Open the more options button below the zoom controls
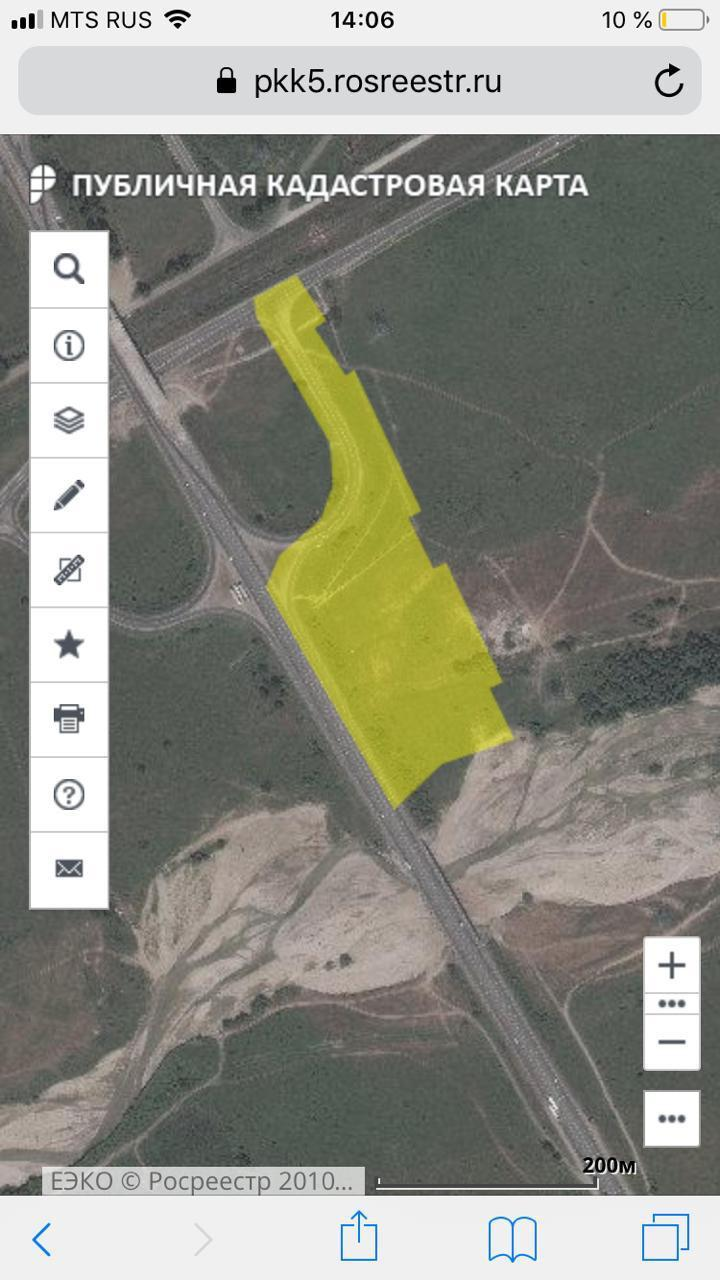The image size is (720, 1280). click(672, 1118)
